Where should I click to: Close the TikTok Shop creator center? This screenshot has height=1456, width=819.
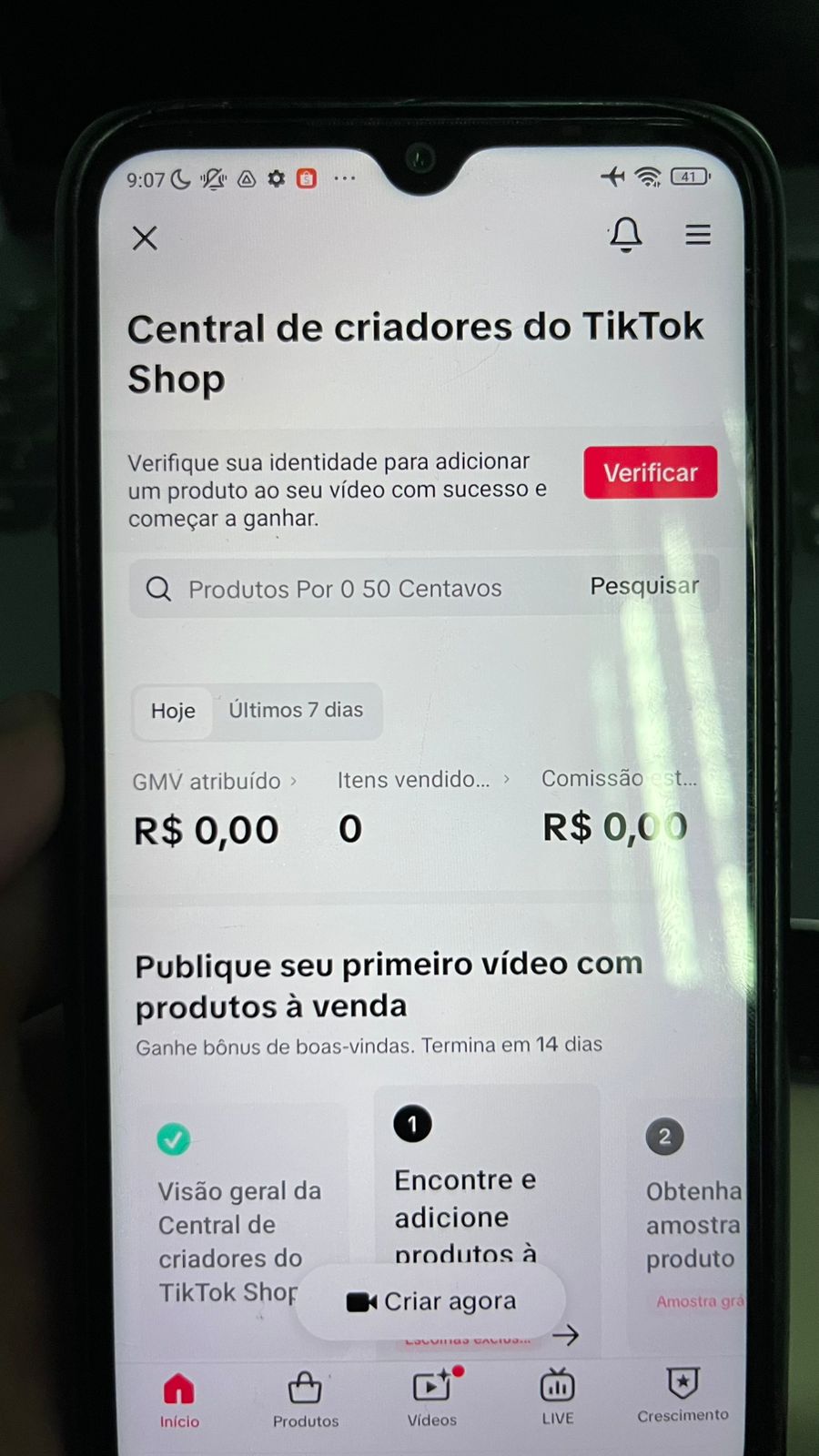point(145,238)
